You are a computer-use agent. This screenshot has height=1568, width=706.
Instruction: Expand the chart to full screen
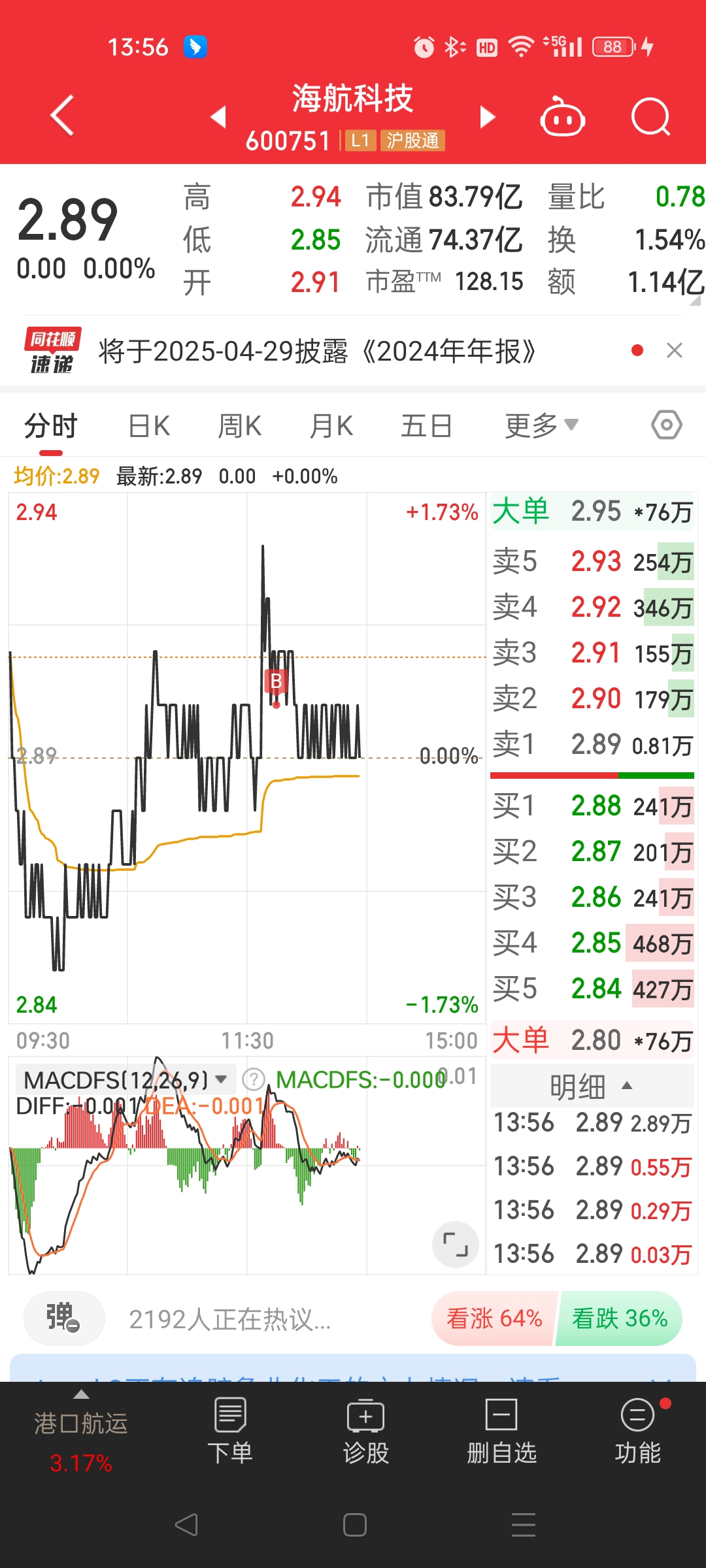pyautogui.click(x=456, y=1244)
